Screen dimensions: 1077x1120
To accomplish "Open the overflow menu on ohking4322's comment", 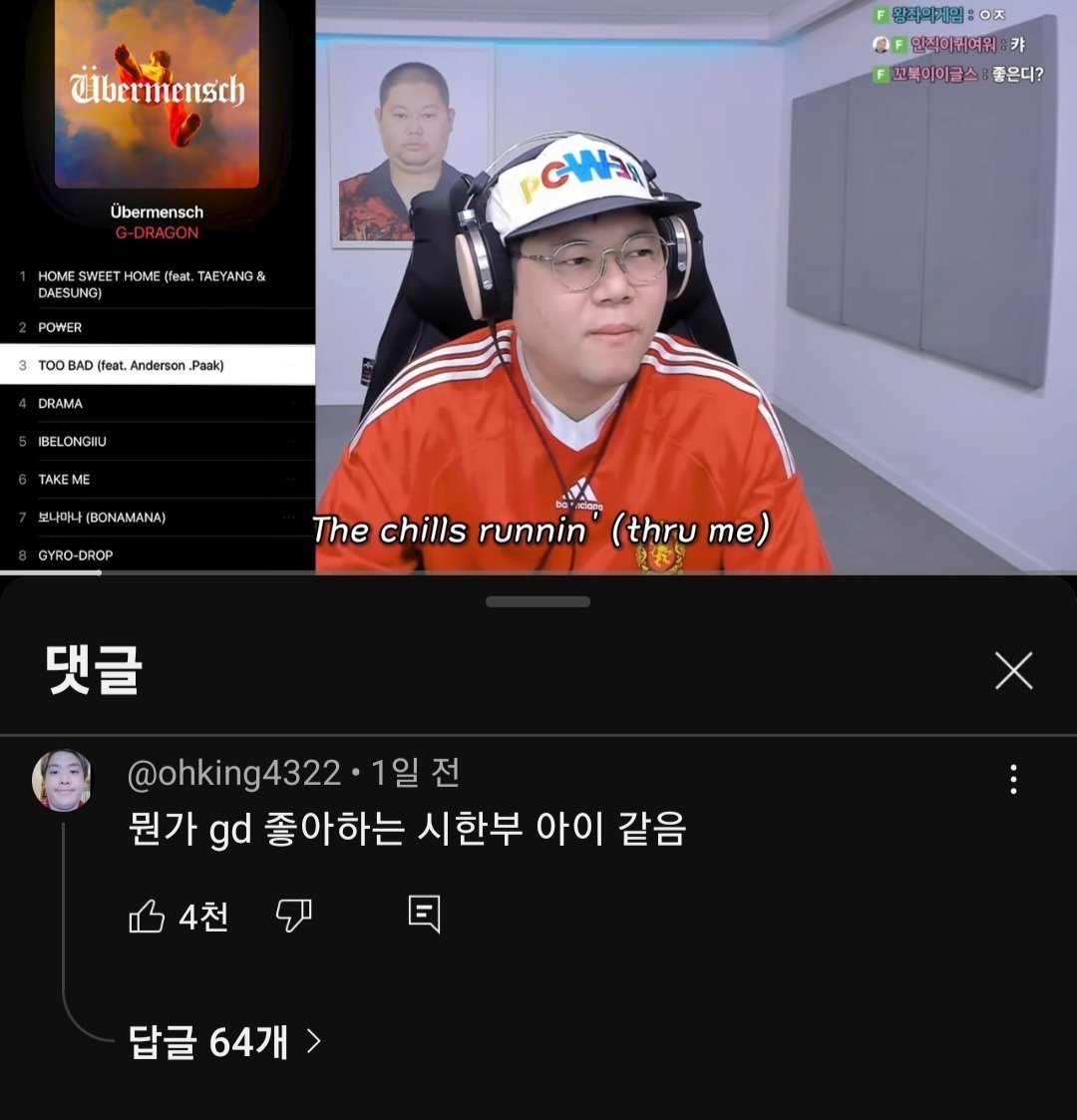I will pos(1013,779).
